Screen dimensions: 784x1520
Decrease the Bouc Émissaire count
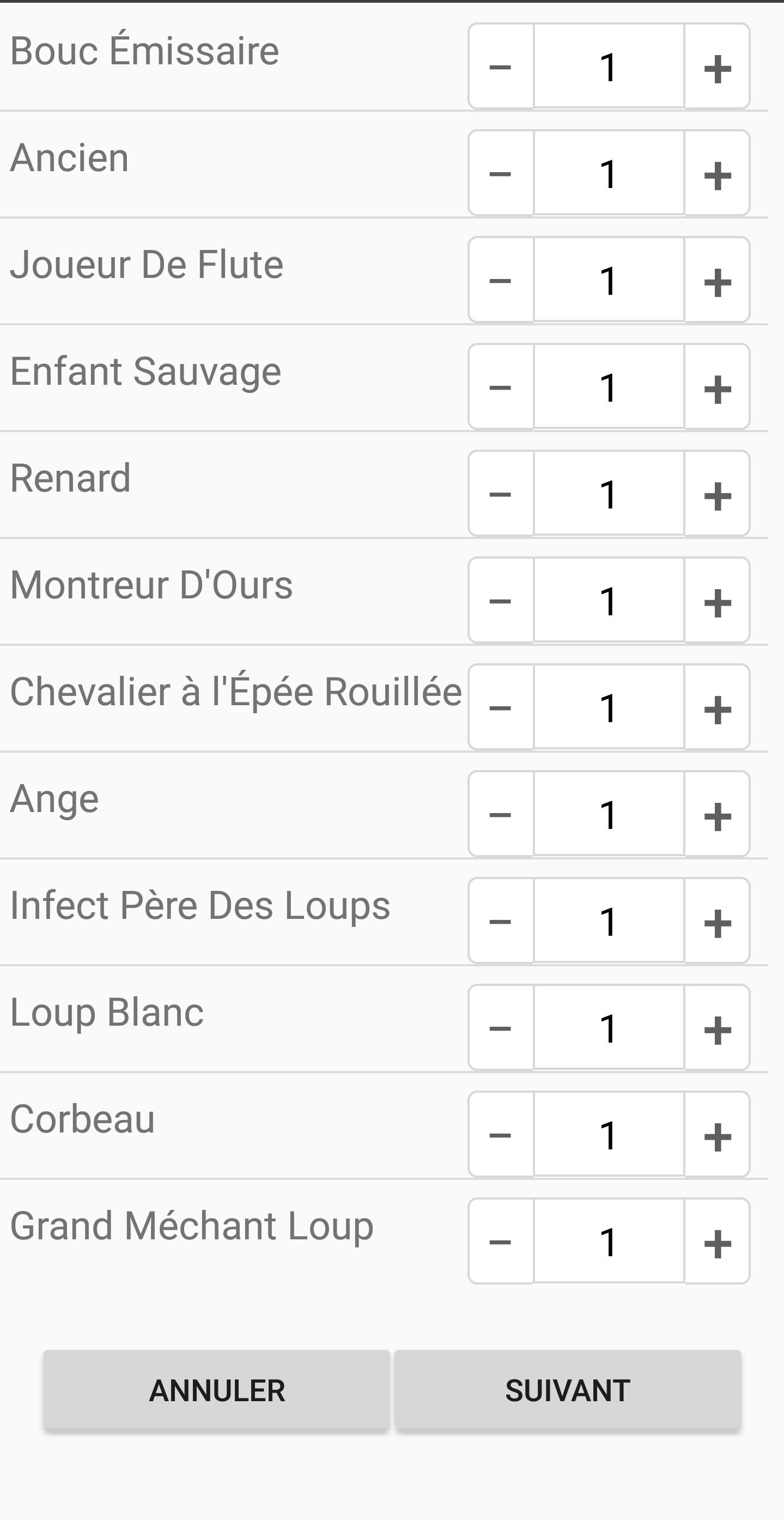[x=501, y=66]
